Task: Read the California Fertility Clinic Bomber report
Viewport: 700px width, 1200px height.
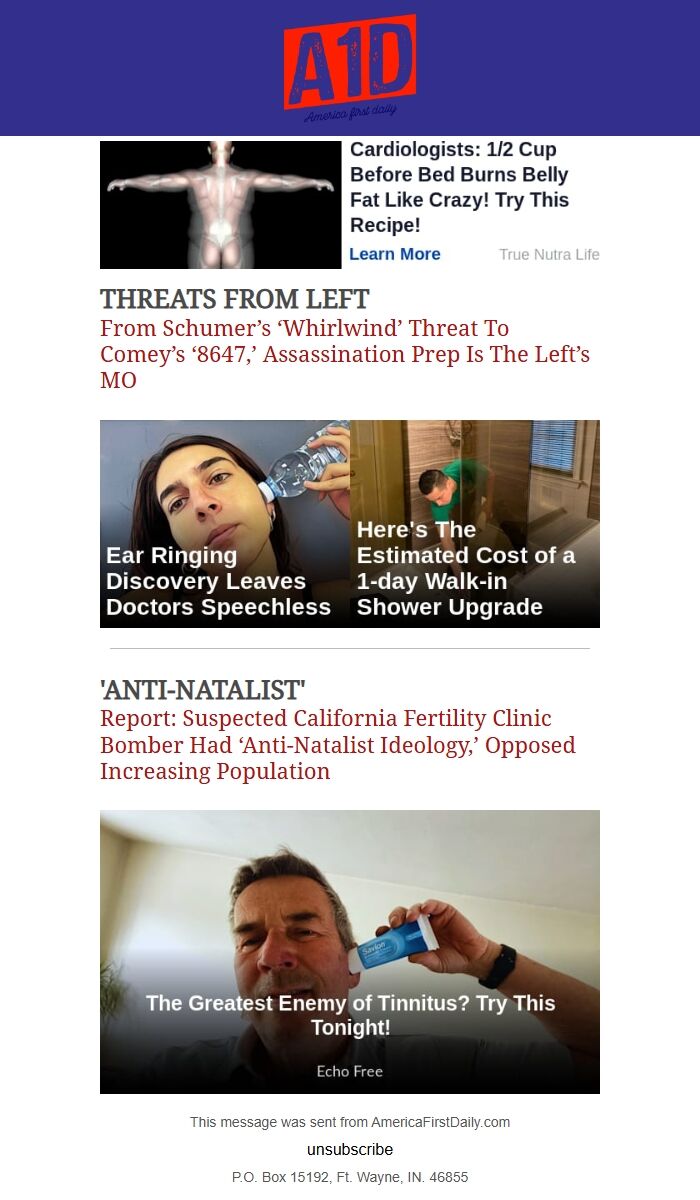Action: point(338,745)
